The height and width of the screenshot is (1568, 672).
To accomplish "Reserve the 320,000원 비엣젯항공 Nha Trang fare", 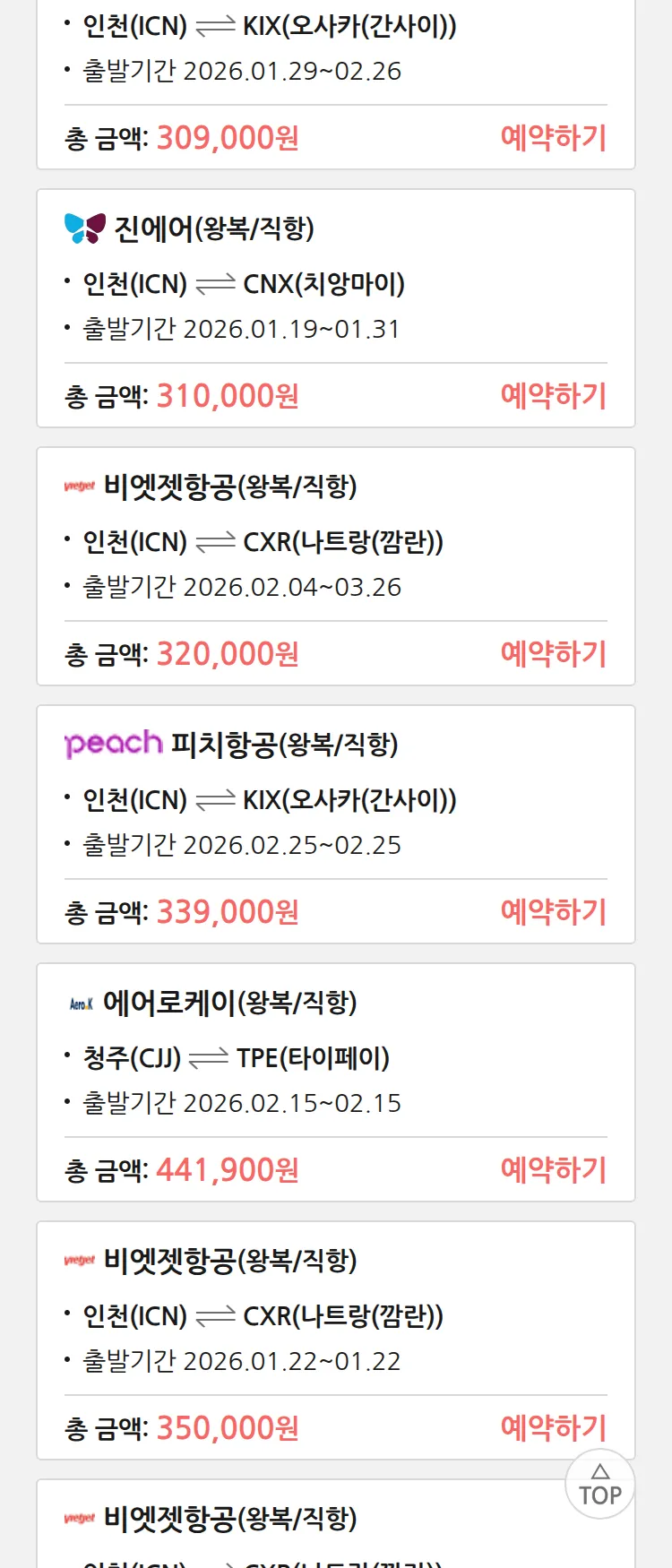I will click(553, 654).
